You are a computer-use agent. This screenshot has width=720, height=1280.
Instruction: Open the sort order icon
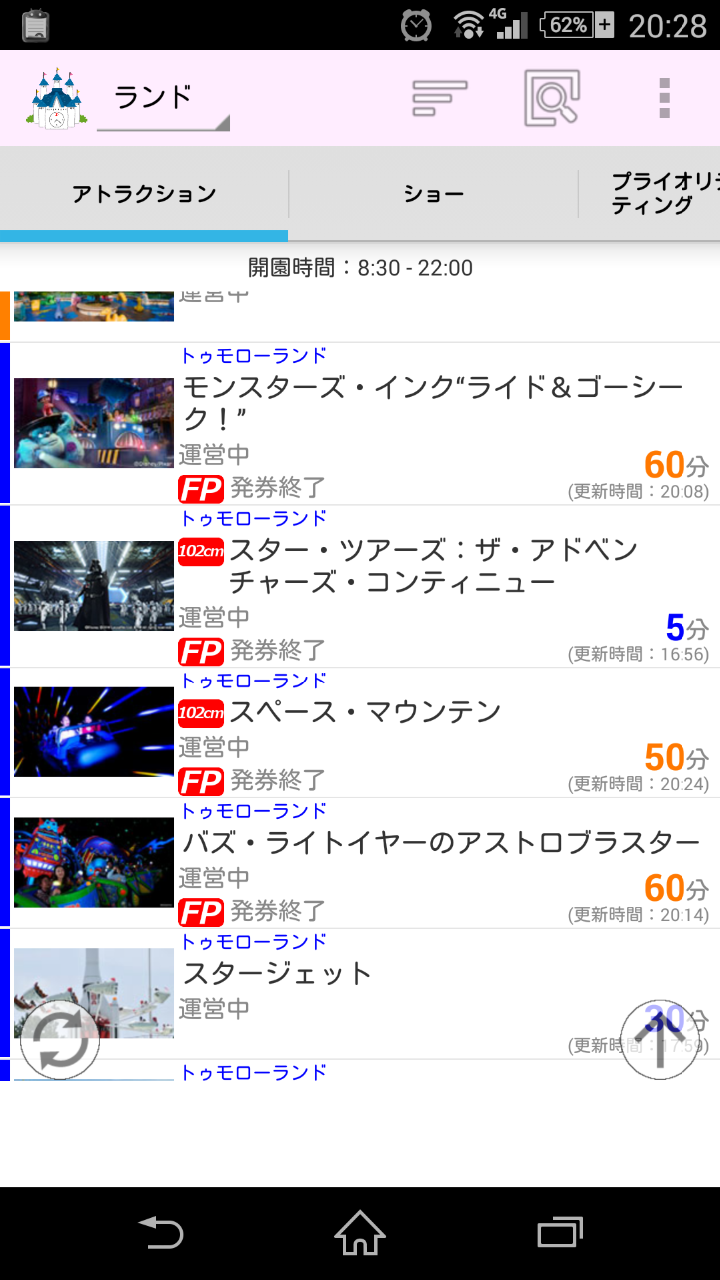440,98
